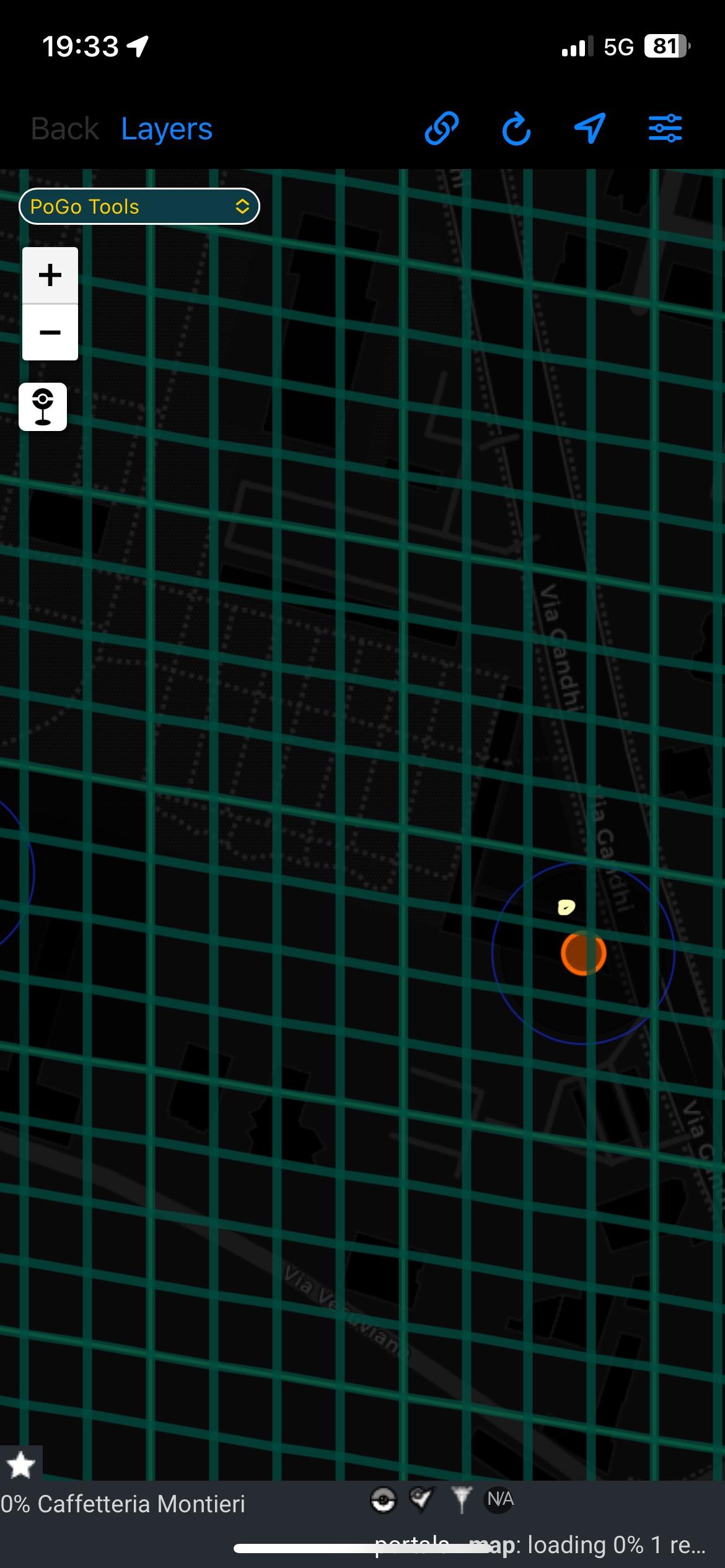Screen dimensions: 725x1568
Task: Zoom in with the plus button
Action: point(50,276)
